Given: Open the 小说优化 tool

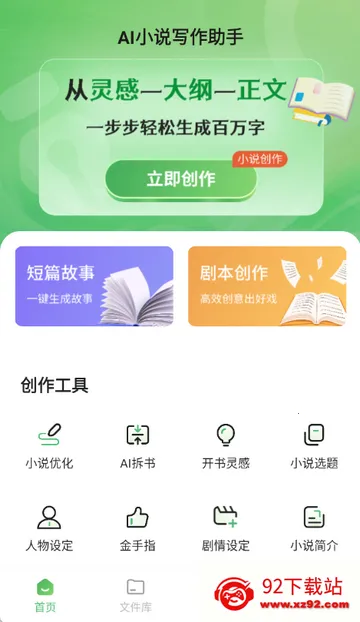Looking at the screenshot, I should [x=49, y=446].
